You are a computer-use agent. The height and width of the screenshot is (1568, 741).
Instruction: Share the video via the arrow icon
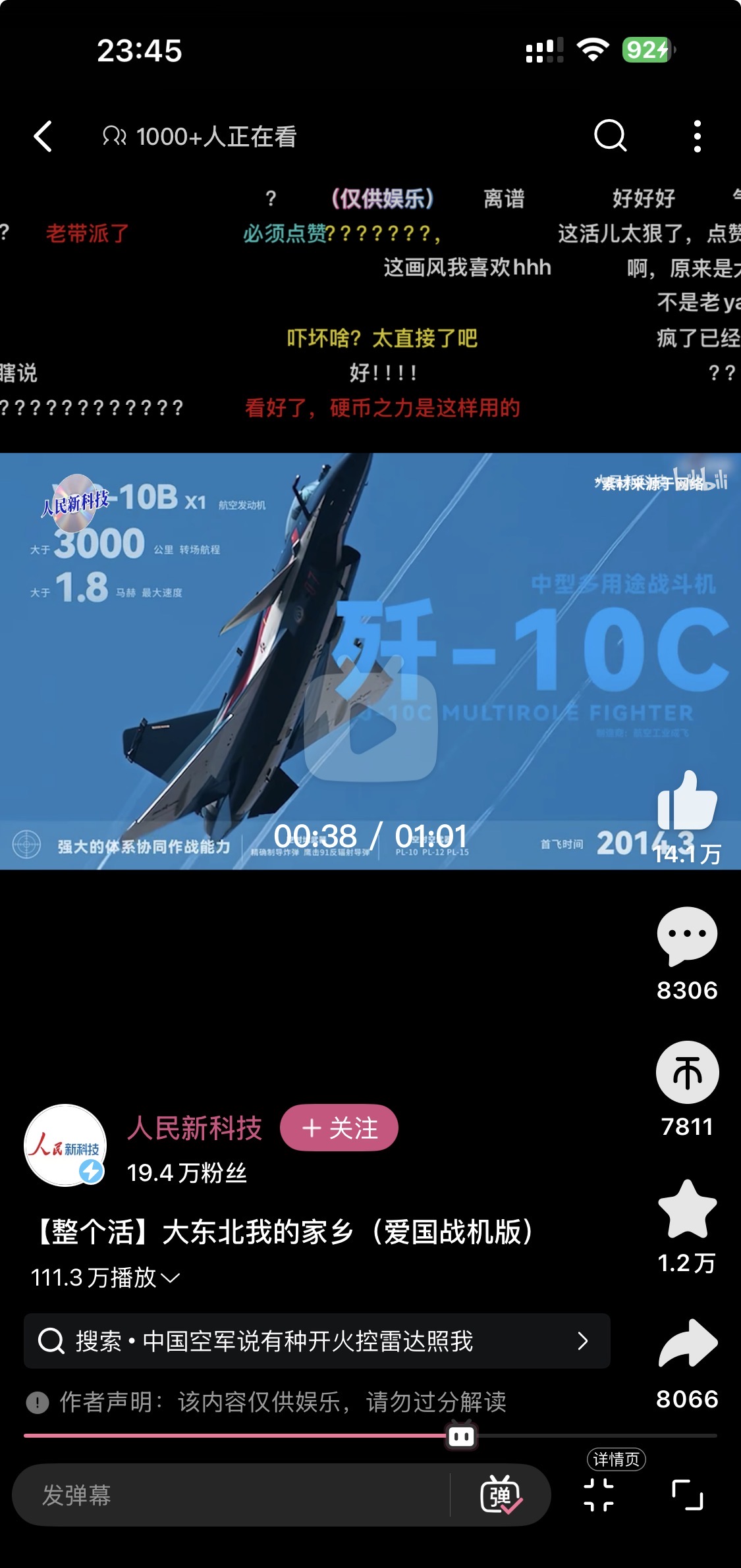click(x=687, y=1344)
